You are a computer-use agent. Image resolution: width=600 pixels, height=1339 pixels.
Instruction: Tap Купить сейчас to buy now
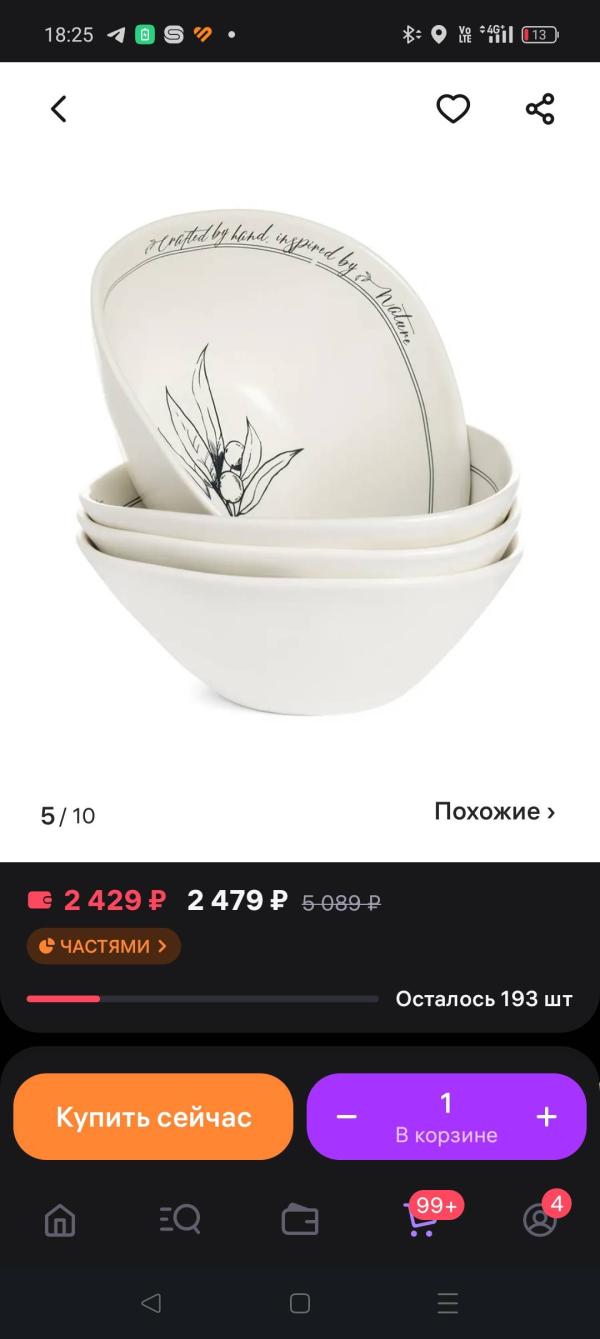click(x=153, y=1117)
